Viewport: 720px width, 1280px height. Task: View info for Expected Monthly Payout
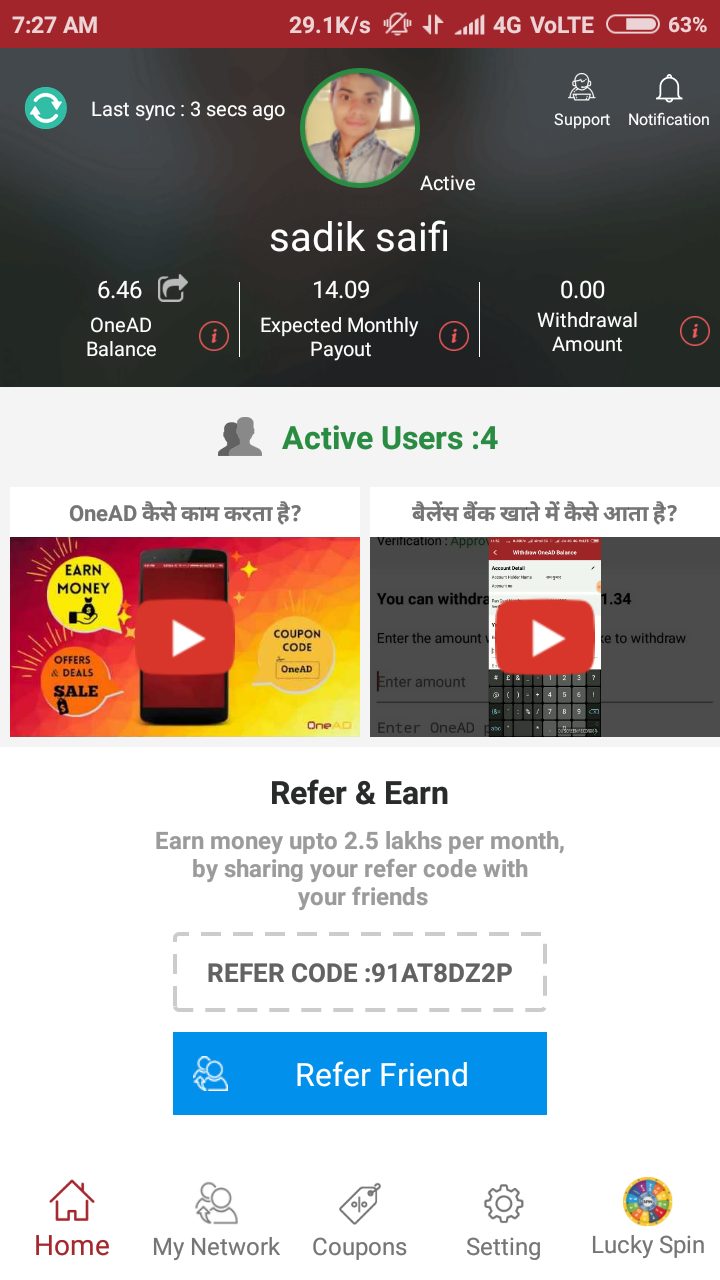coord(454,337)
